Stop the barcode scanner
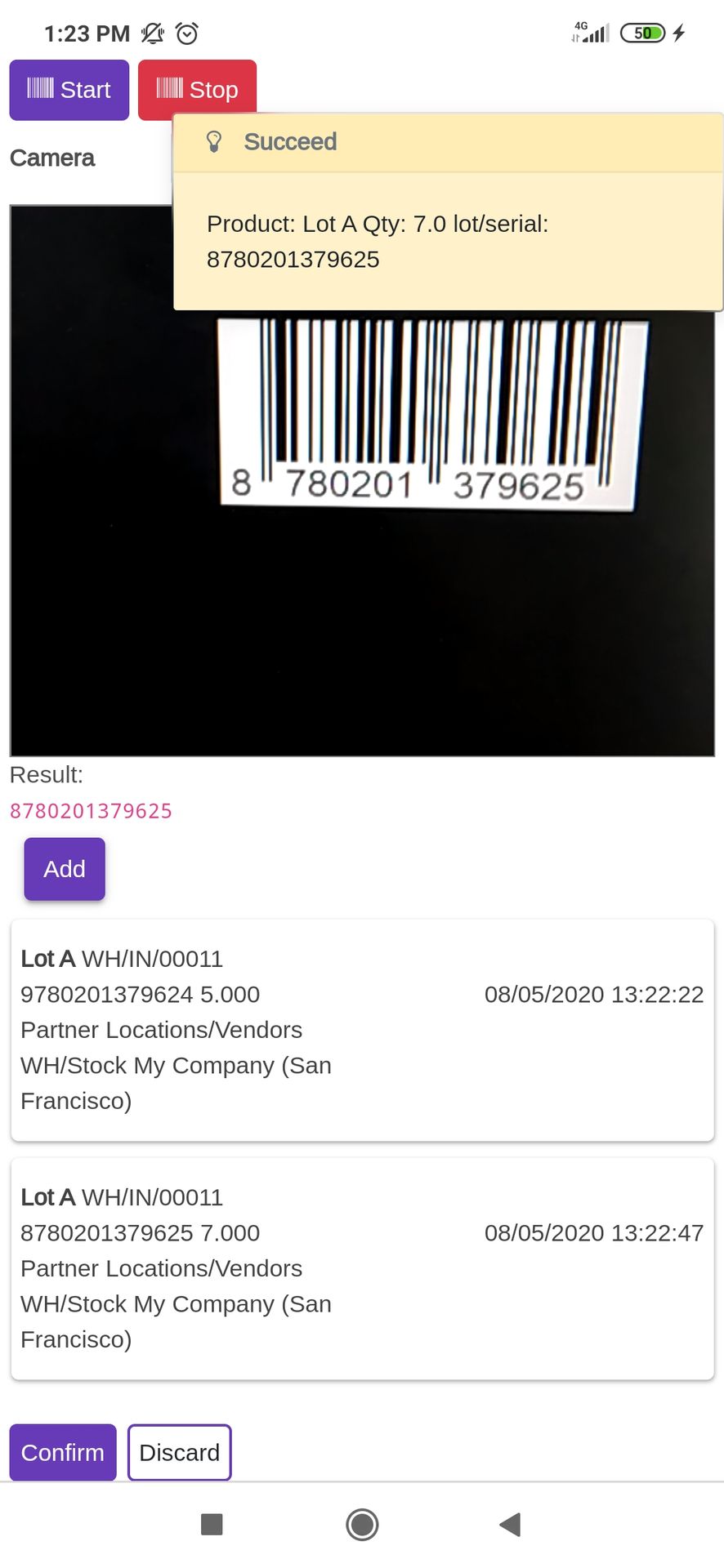Screen dimensions: 724x1568 pos(197,90)
